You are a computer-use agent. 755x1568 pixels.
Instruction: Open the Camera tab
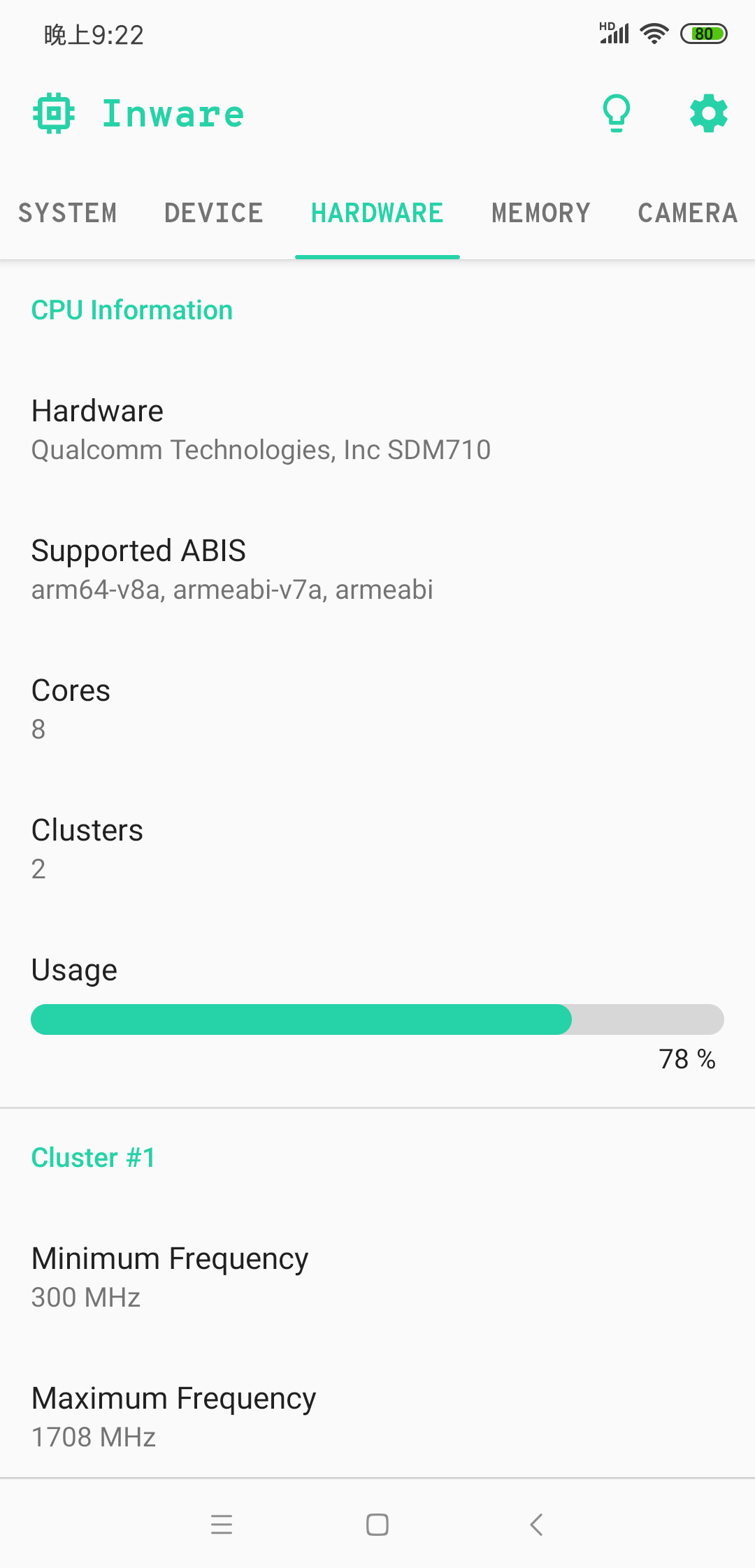click(687, 213)
